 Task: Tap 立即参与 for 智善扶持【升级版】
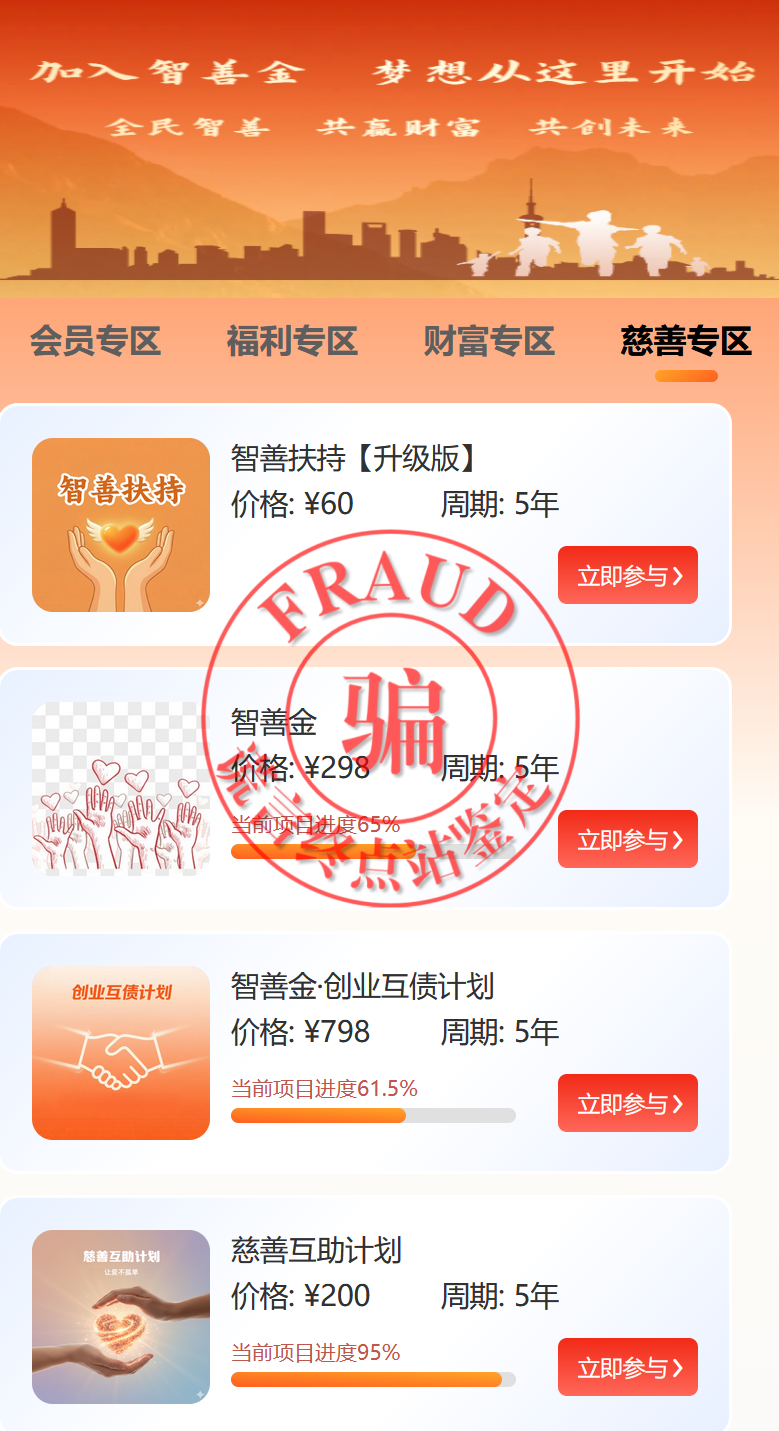click(627, 575)
